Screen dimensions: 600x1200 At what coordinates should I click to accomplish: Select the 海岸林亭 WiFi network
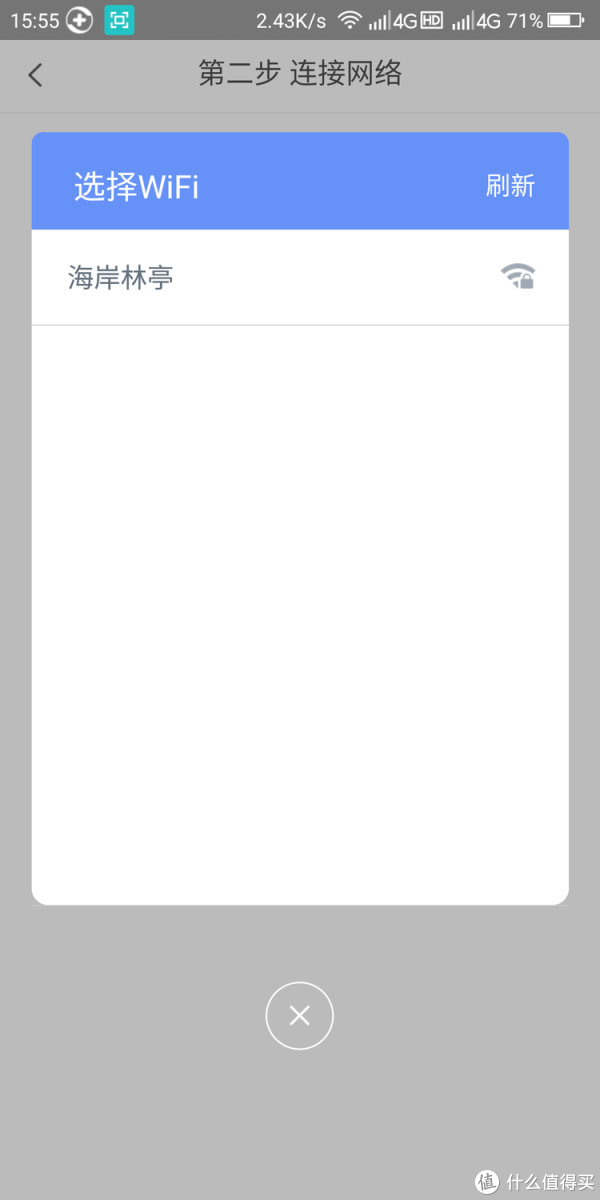tap(300, 277)
